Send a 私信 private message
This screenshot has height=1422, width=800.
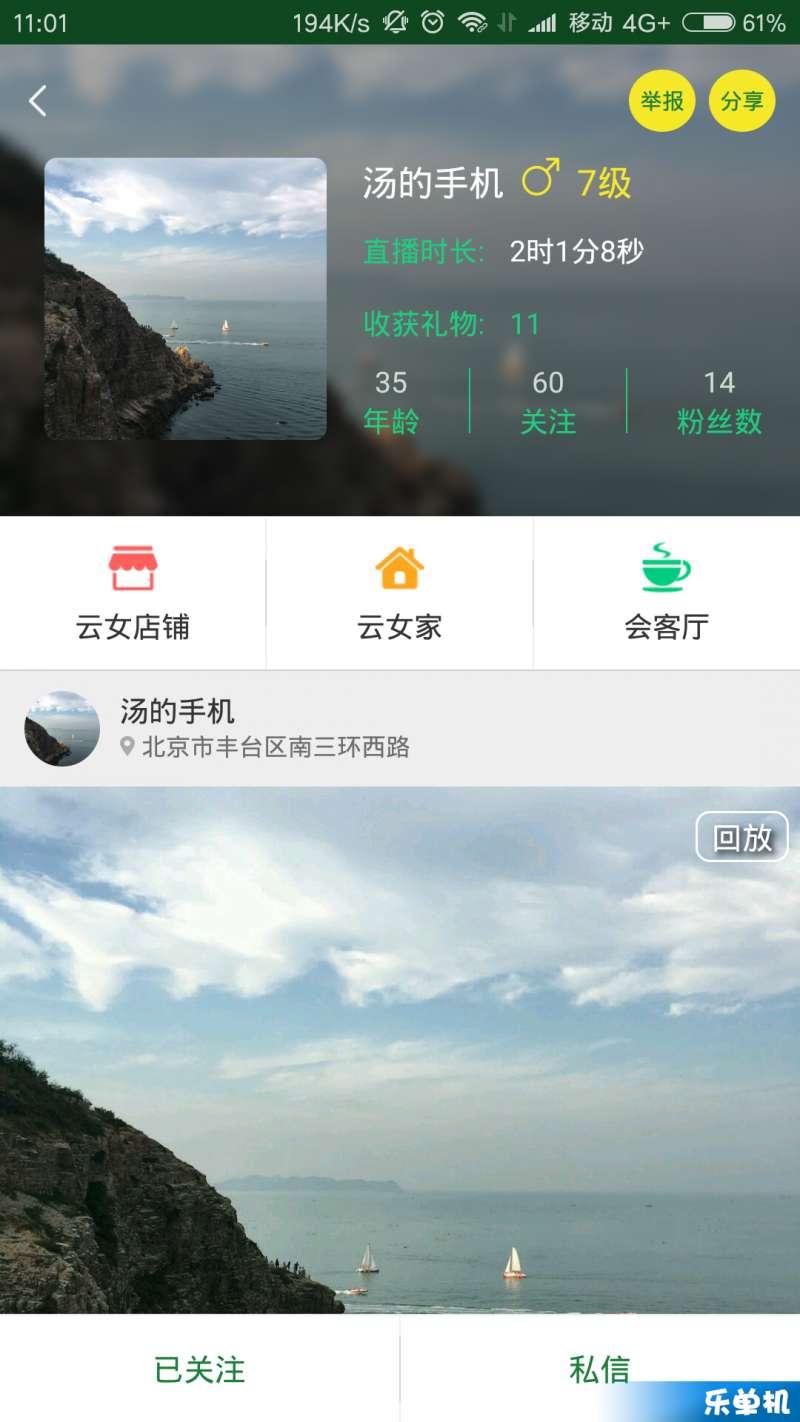(x=600, y=1369)
